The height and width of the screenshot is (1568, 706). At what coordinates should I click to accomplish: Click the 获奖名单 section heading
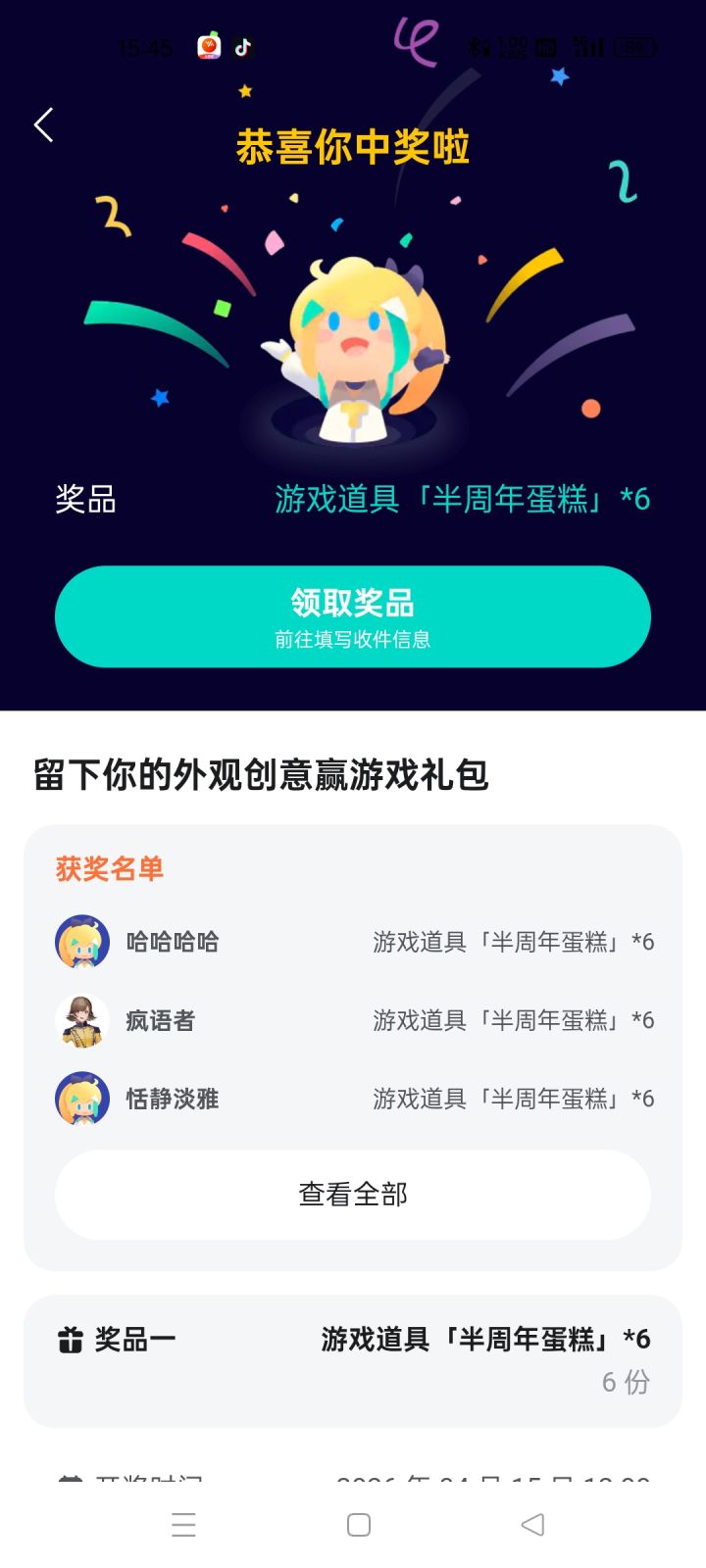109,869
